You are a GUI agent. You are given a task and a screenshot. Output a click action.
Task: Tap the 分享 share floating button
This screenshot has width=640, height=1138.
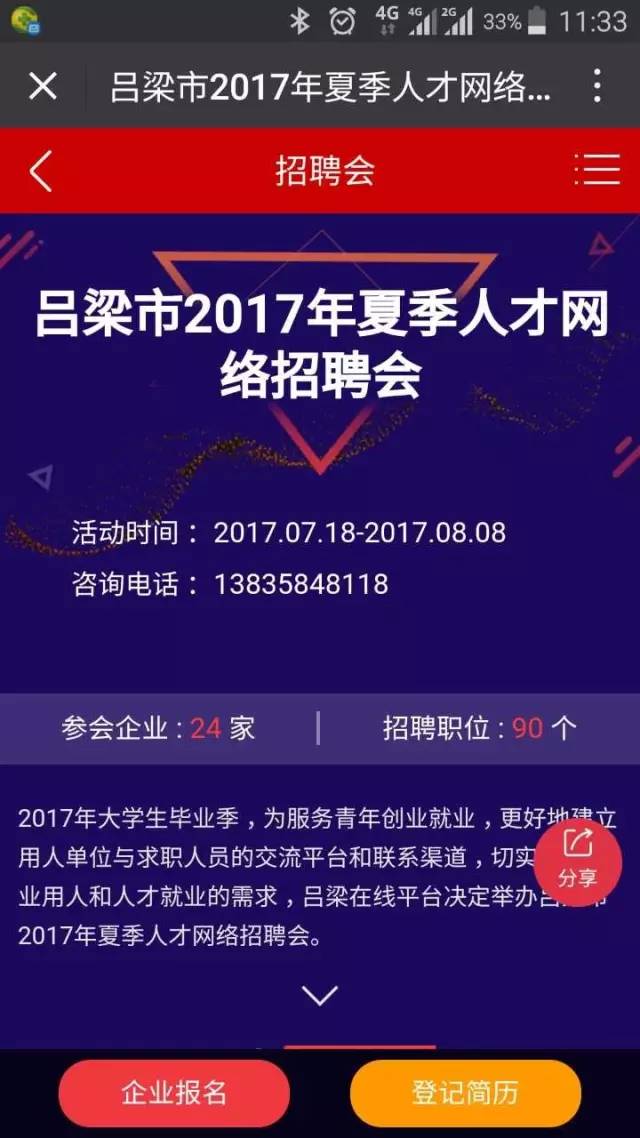coord(578,861)
